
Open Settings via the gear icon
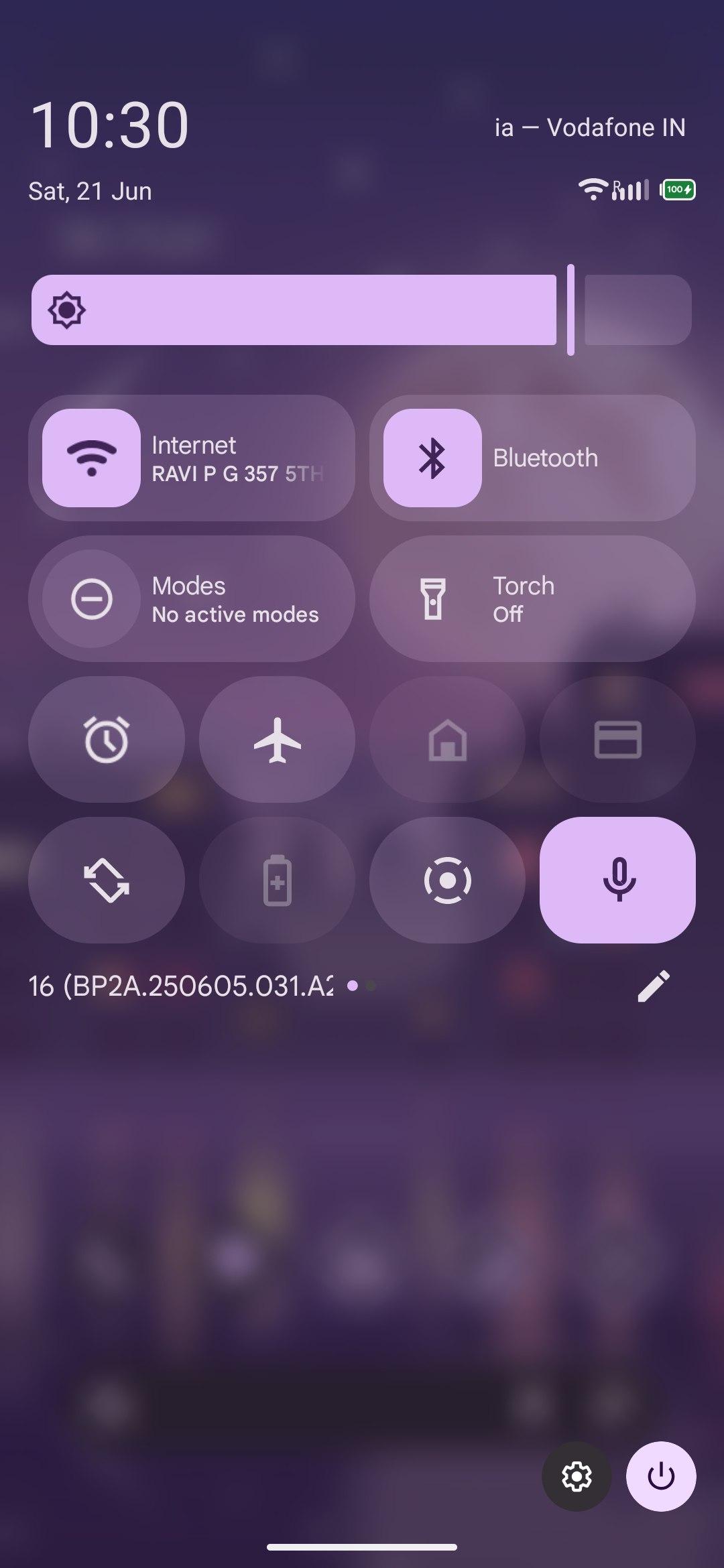[577, 1476]
